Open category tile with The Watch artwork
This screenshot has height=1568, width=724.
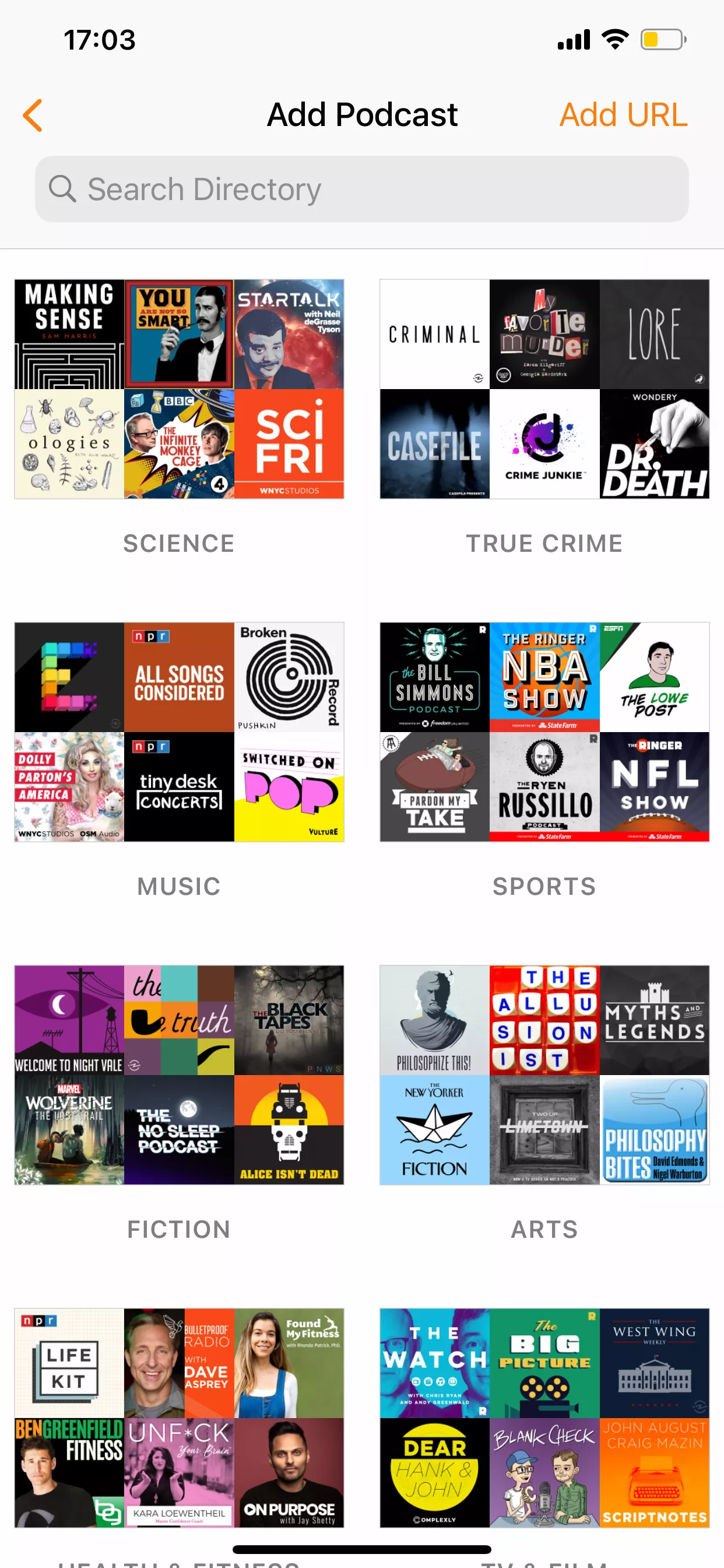pyautogui.click(x=544, y=1417)
